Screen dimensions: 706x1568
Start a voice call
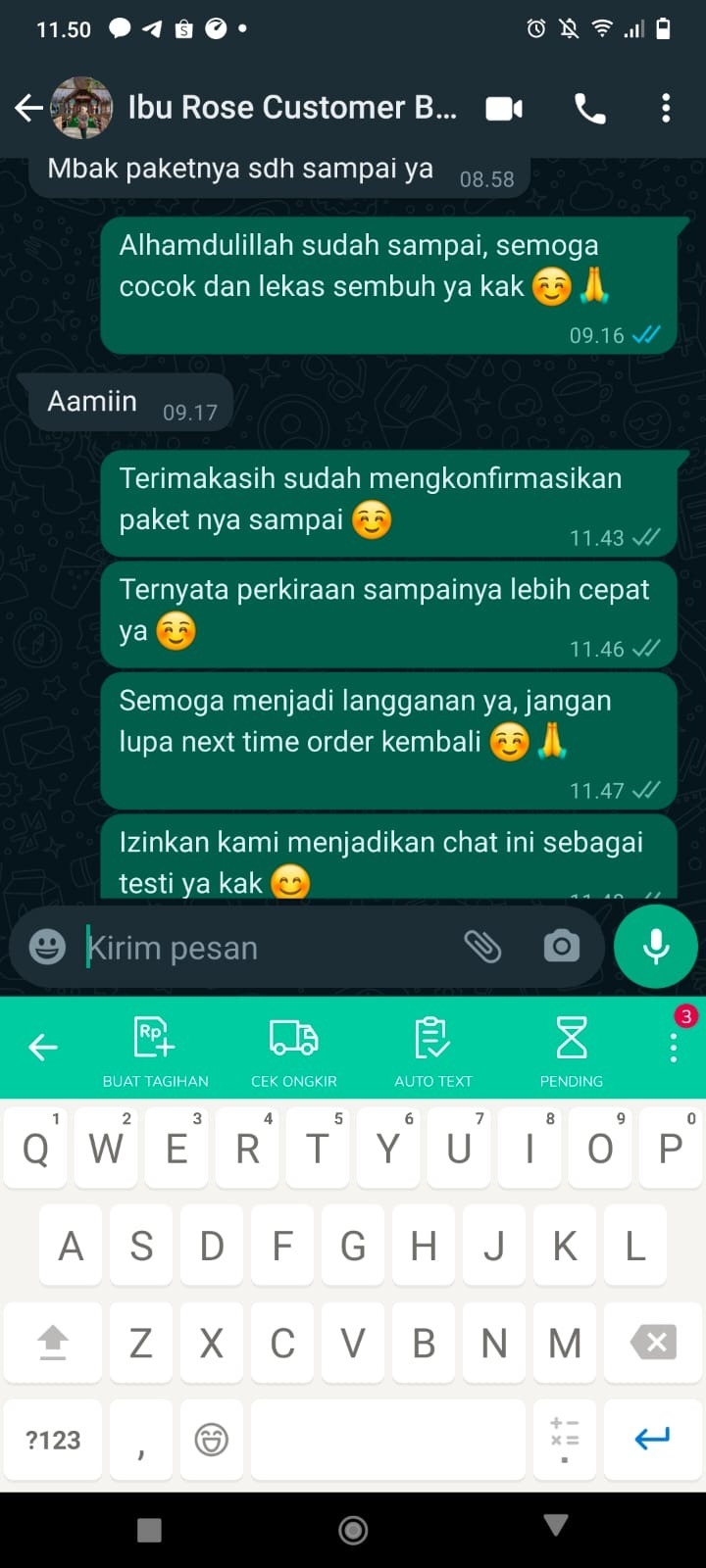click(589, 108)
